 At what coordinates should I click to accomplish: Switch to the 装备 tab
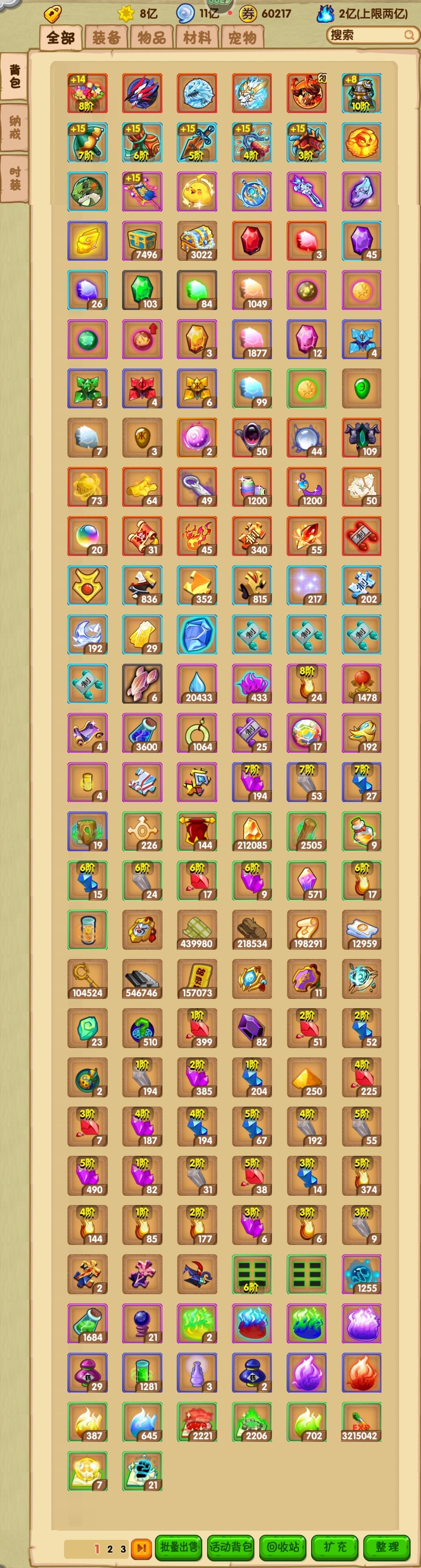(x=106, y=38)
